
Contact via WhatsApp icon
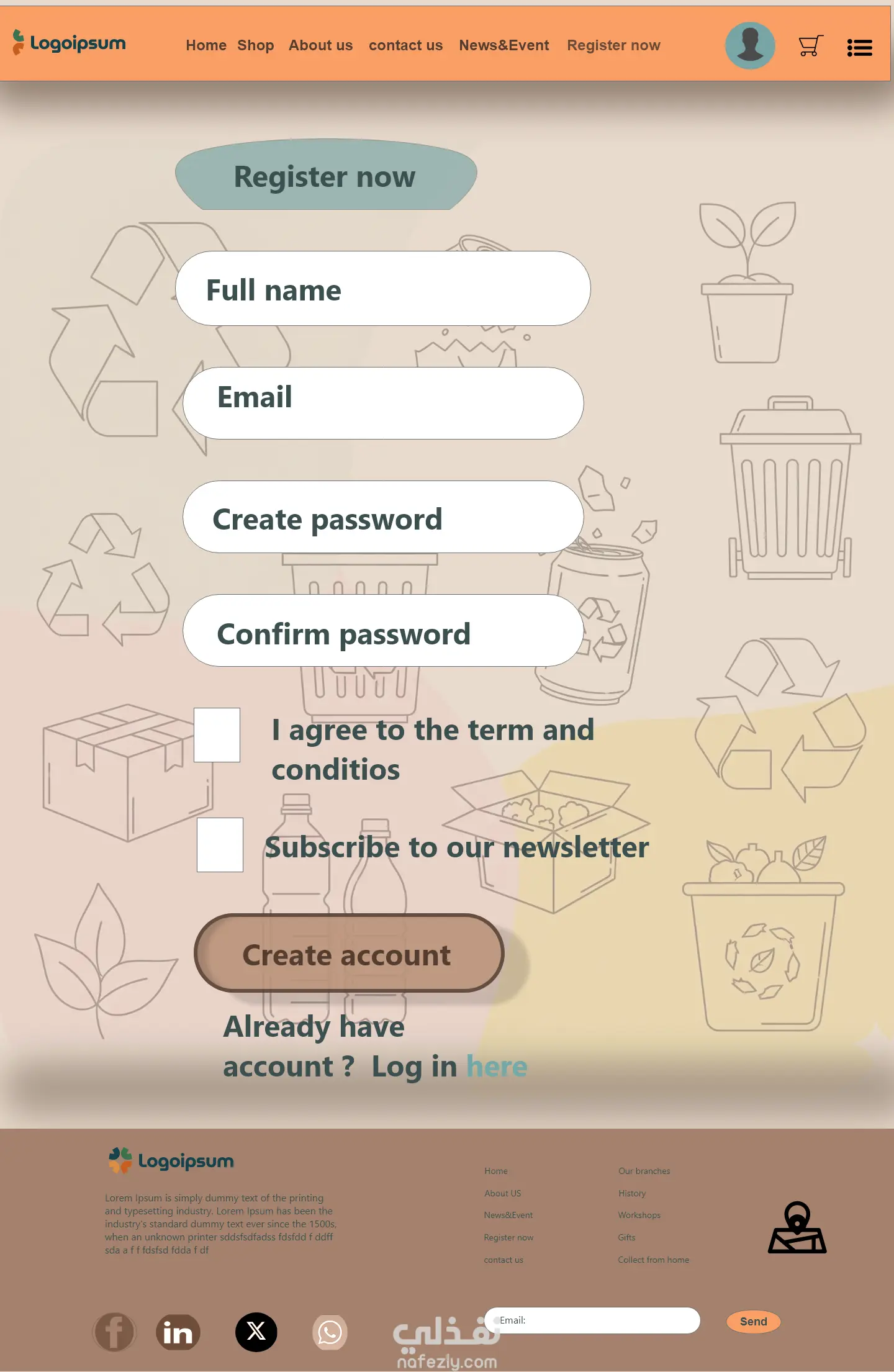pos(330,1332)
